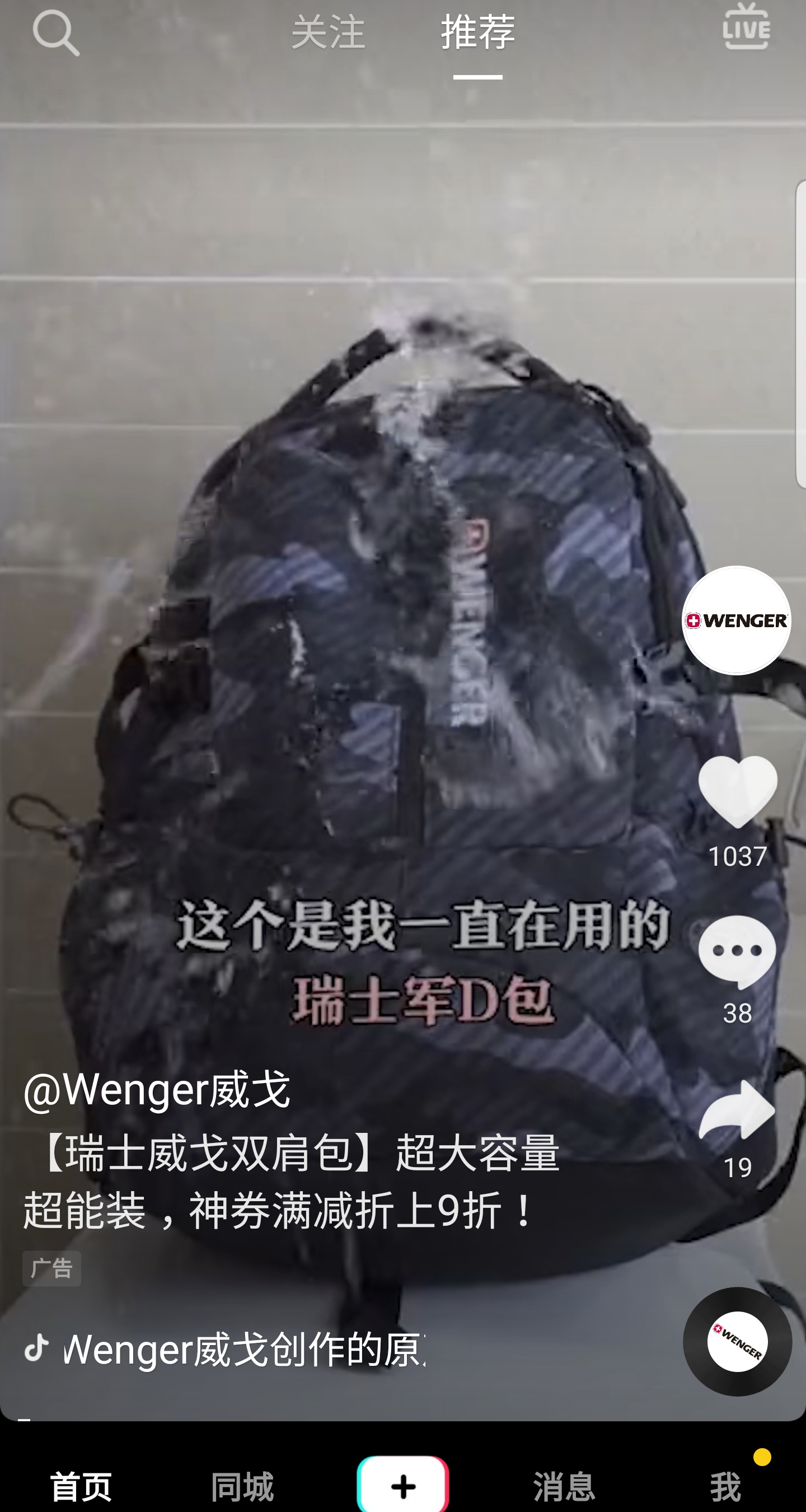Screen dimensions: 806x1512
Task: Open the LIVE streams icon
Action: tap(746, 27)
